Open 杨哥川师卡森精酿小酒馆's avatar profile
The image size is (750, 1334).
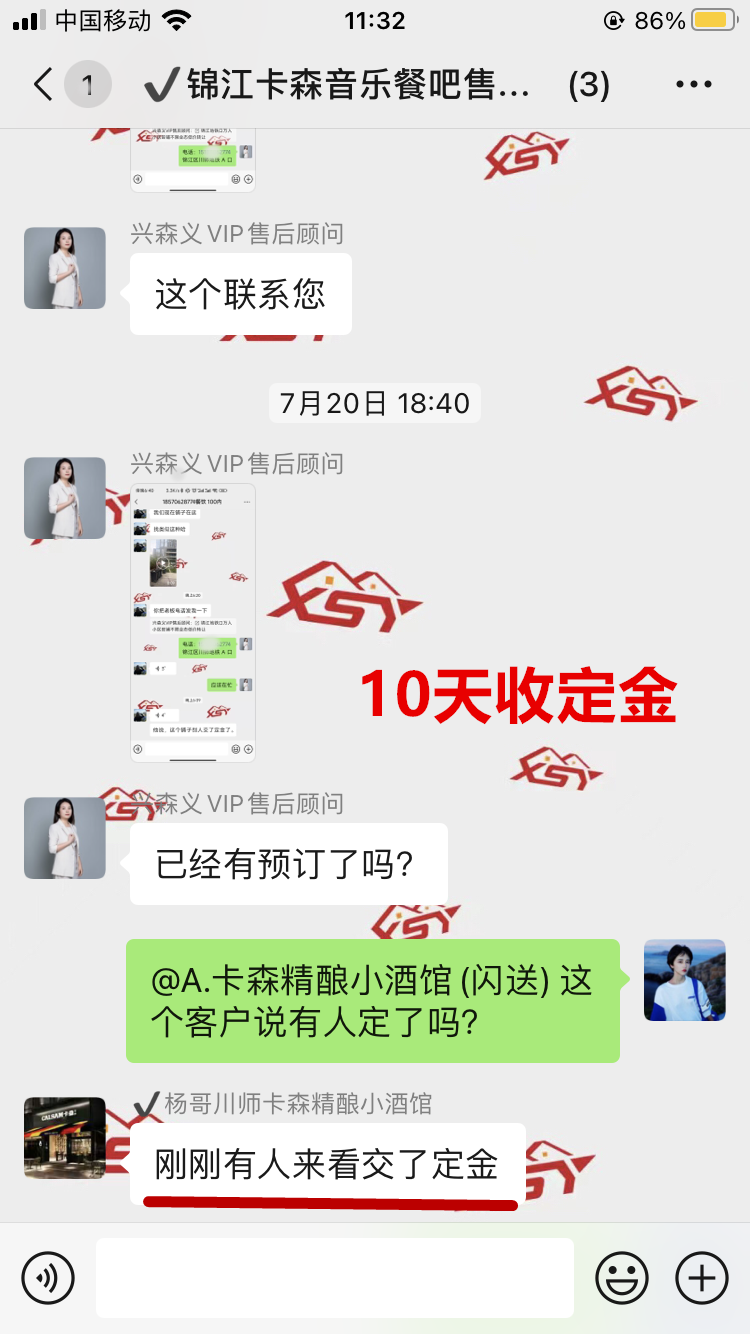point(65,1138)
